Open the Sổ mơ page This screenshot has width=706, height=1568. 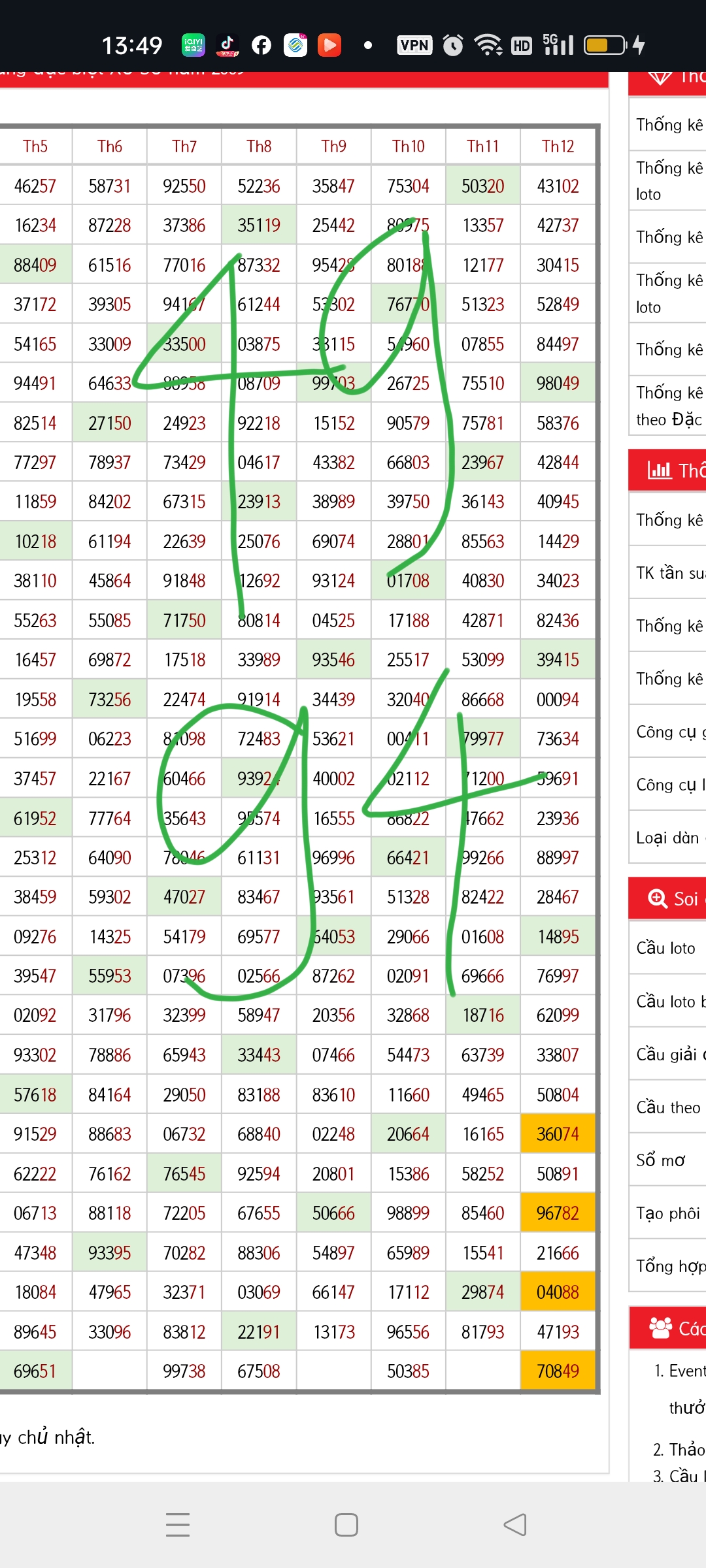(x=662, y=1160)
